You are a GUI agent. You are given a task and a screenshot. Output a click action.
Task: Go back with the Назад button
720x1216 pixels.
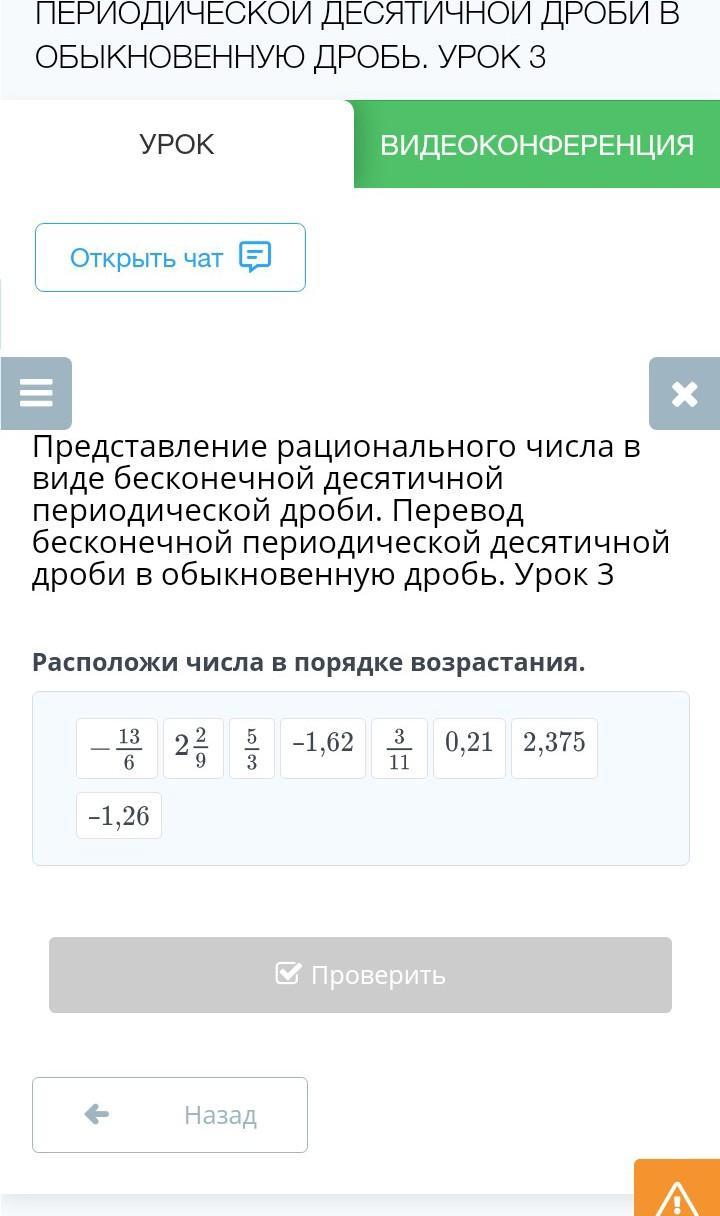[x=170, y=1115]
